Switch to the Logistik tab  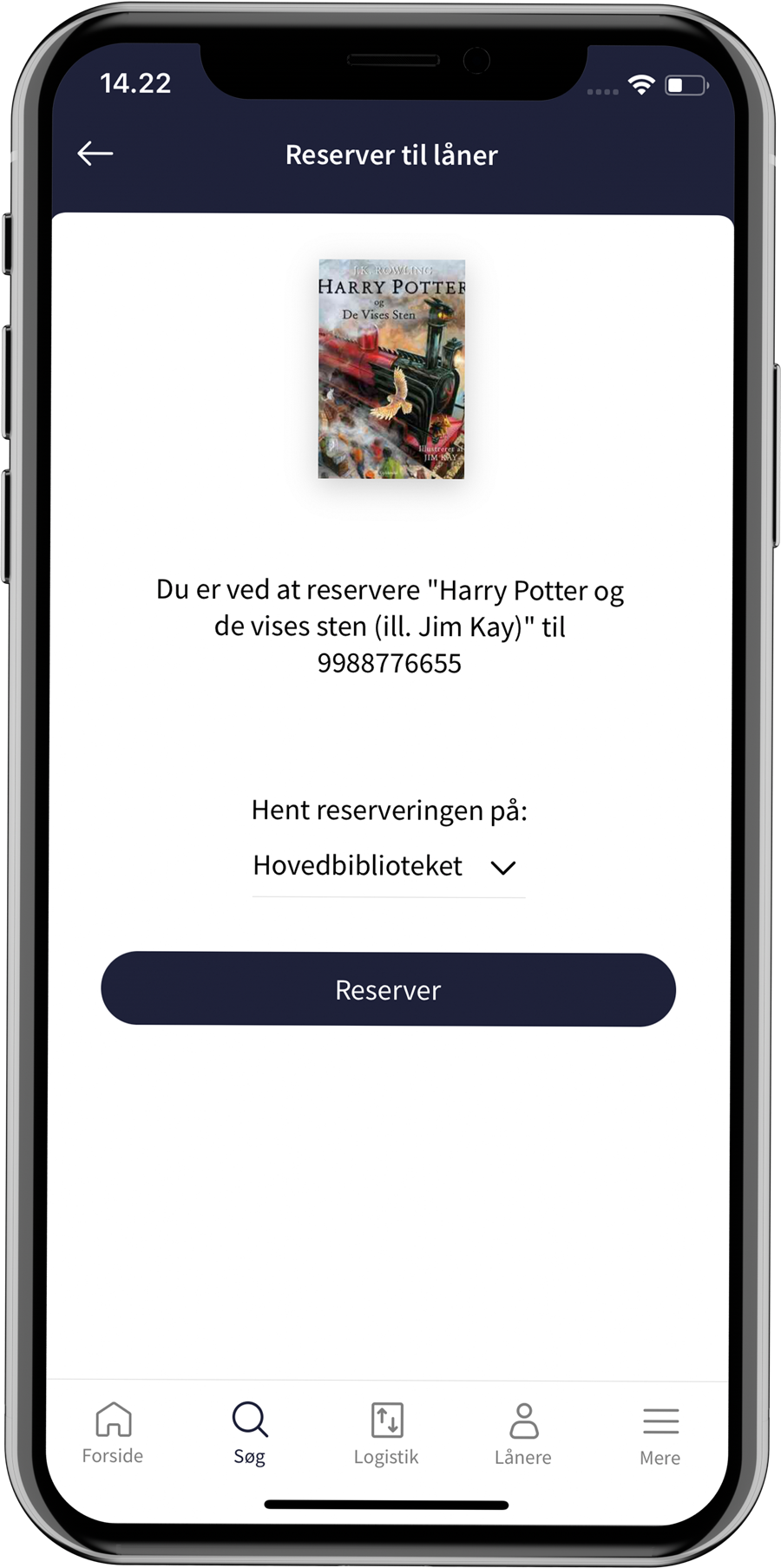pyautogui.click(x=386, y=1434)
